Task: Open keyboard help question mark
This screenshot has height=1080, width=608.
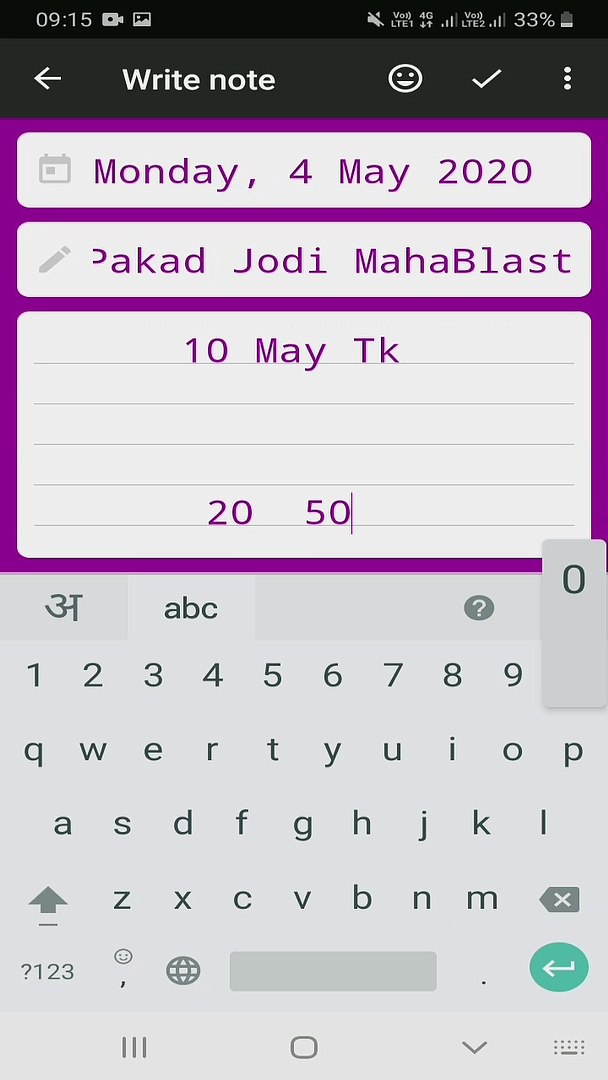Action: pyautogui.click(x=479, y=608)
